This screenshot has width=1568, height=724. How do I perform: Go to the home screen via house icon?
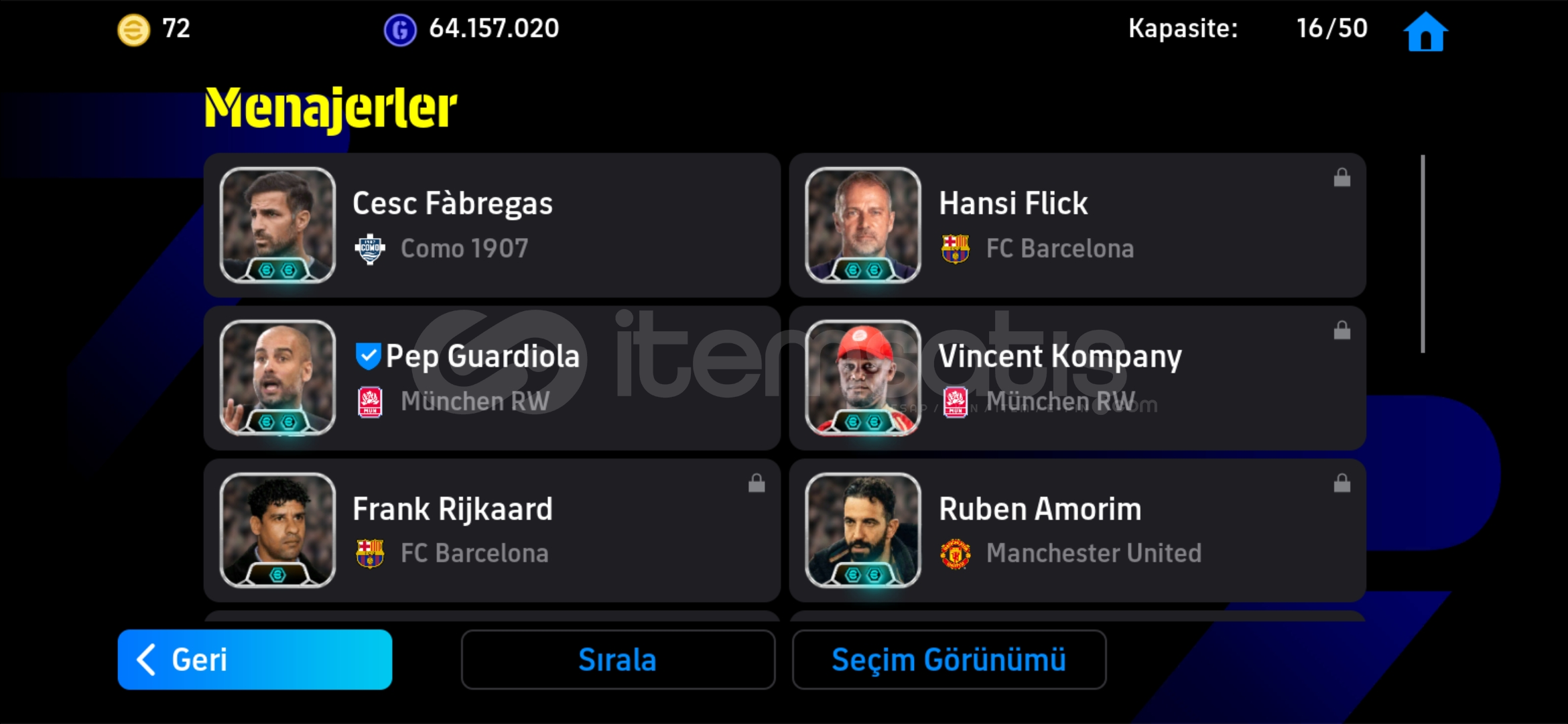click(1425, 32)
